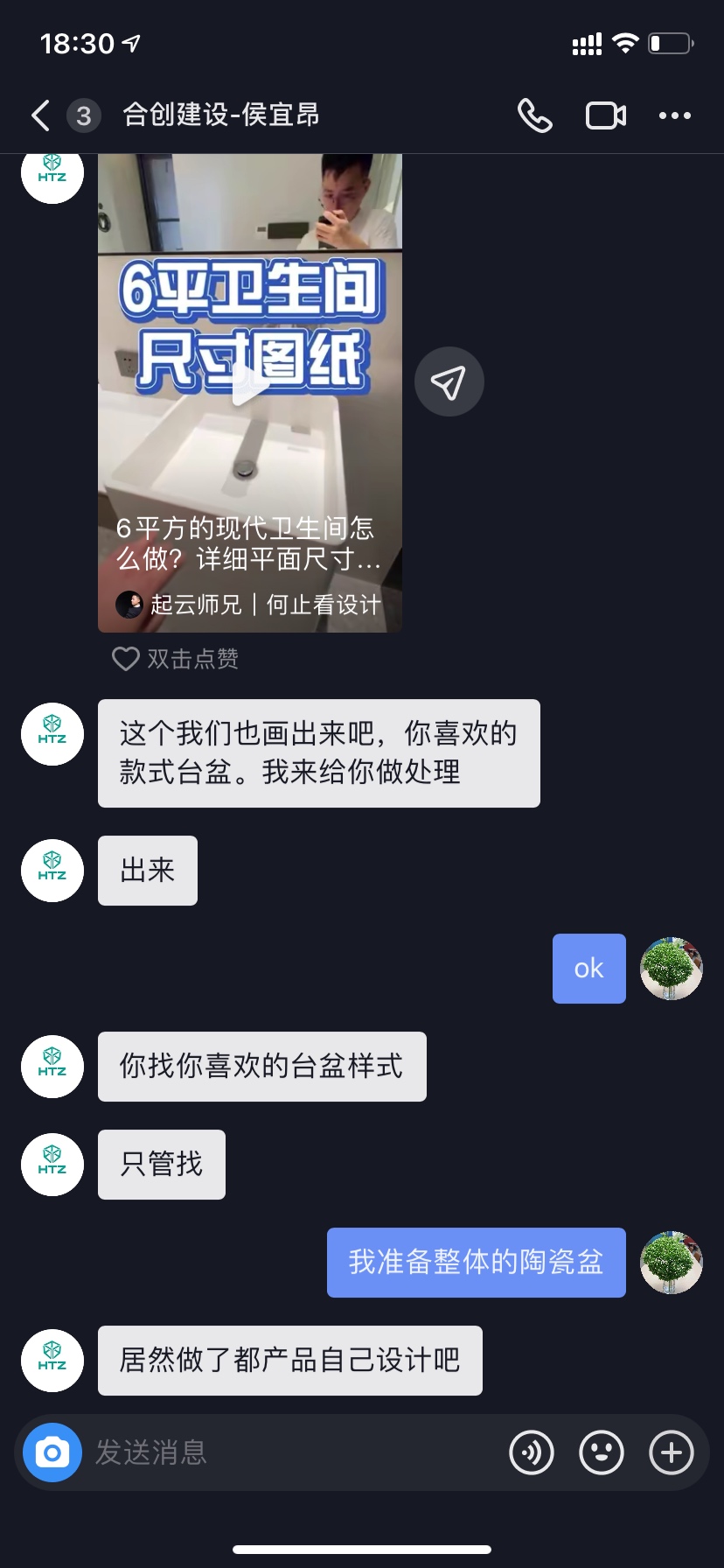The width and height of the screenshot is (724, 1568).
Task: Start a voice call with 合创建设-侯宜昂
Action: click(534, 115)
